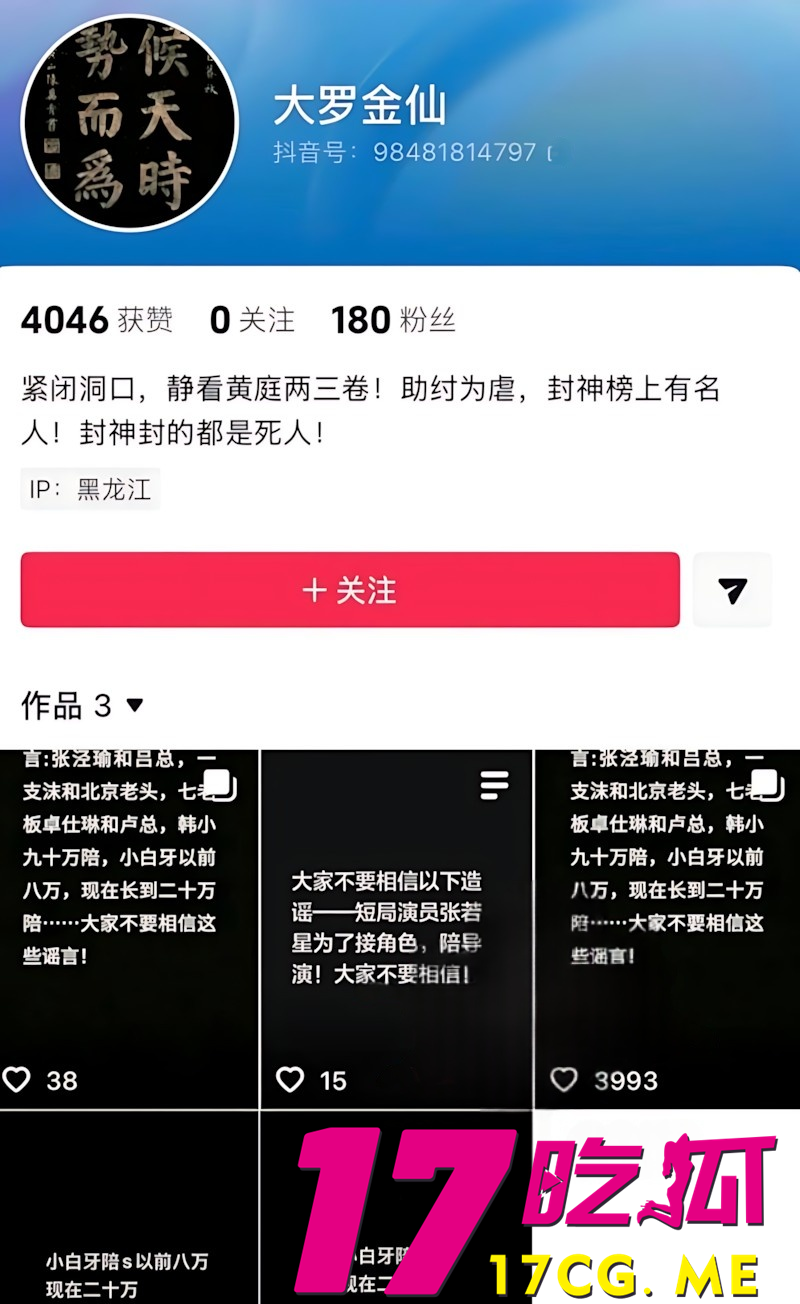Image resolution: width=800 pixels, height=1304 pixels.
Task: View the 4046 获赞 count
Action: coord(97,320)
